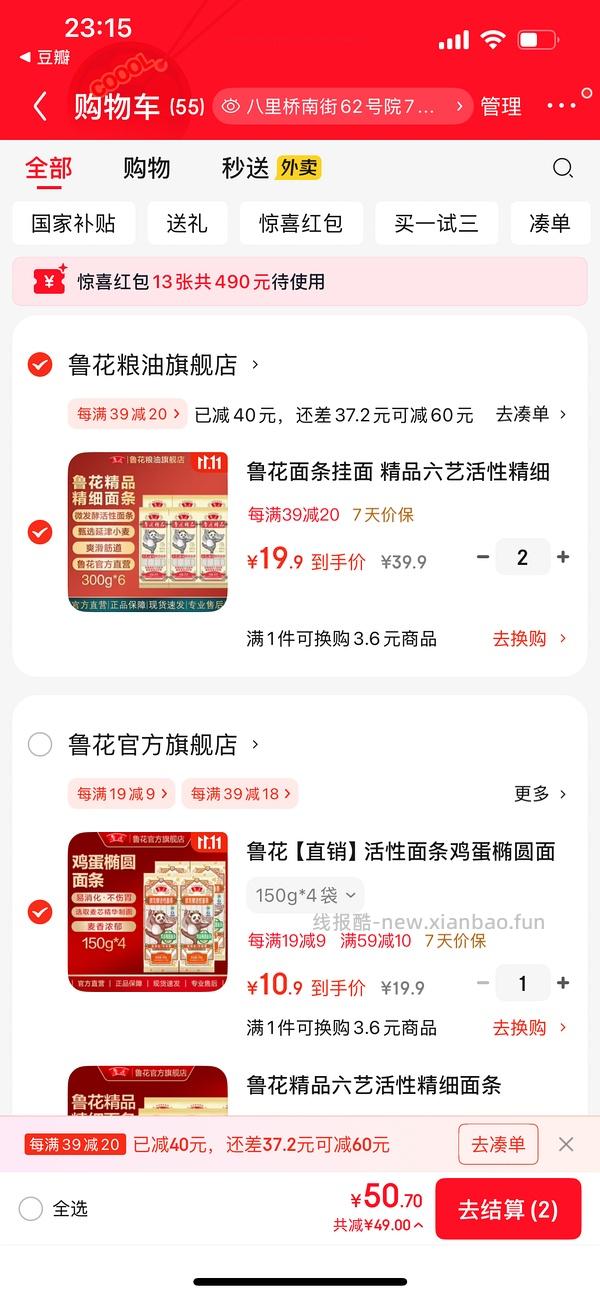Viewport: 600px width, 1298px height.
Task: Go back from the shopping cart
Action: point(40,107)
